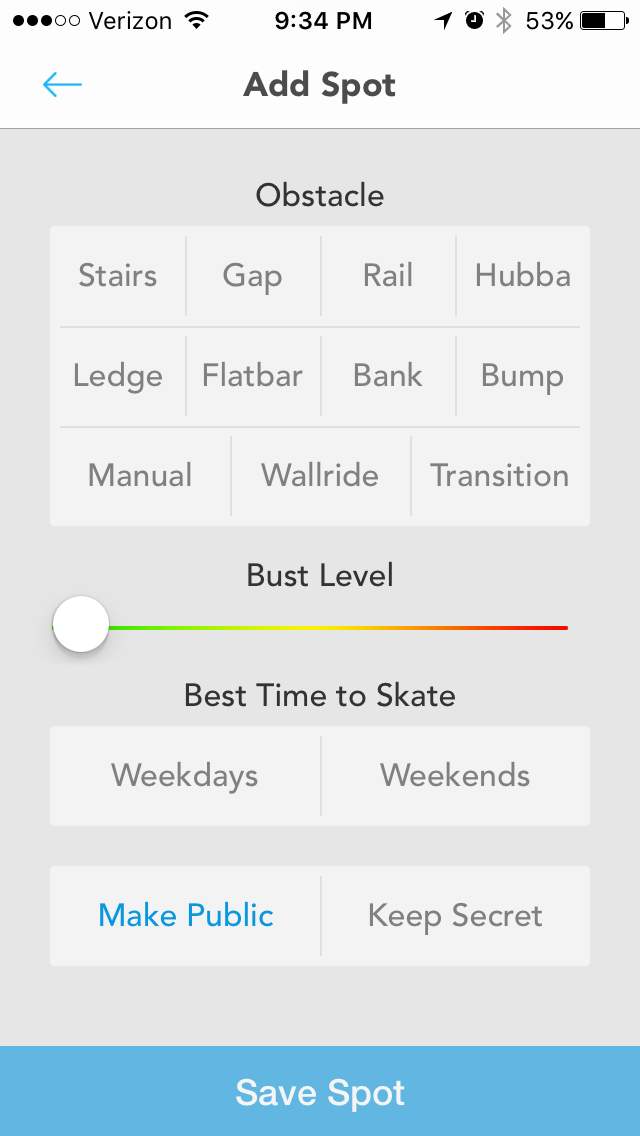The image size is (640, 1136).
Task: Select Transition obstacle option
Action: (500, 476)
